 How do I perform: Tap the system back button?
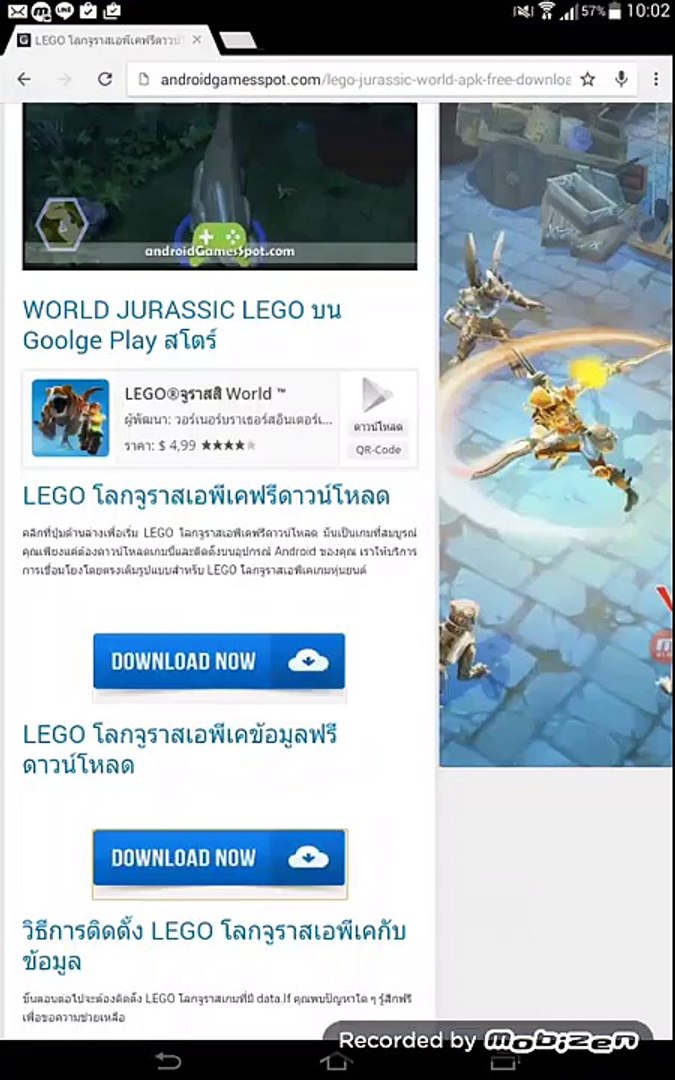pyautogui.click(x=168, y=1060)
